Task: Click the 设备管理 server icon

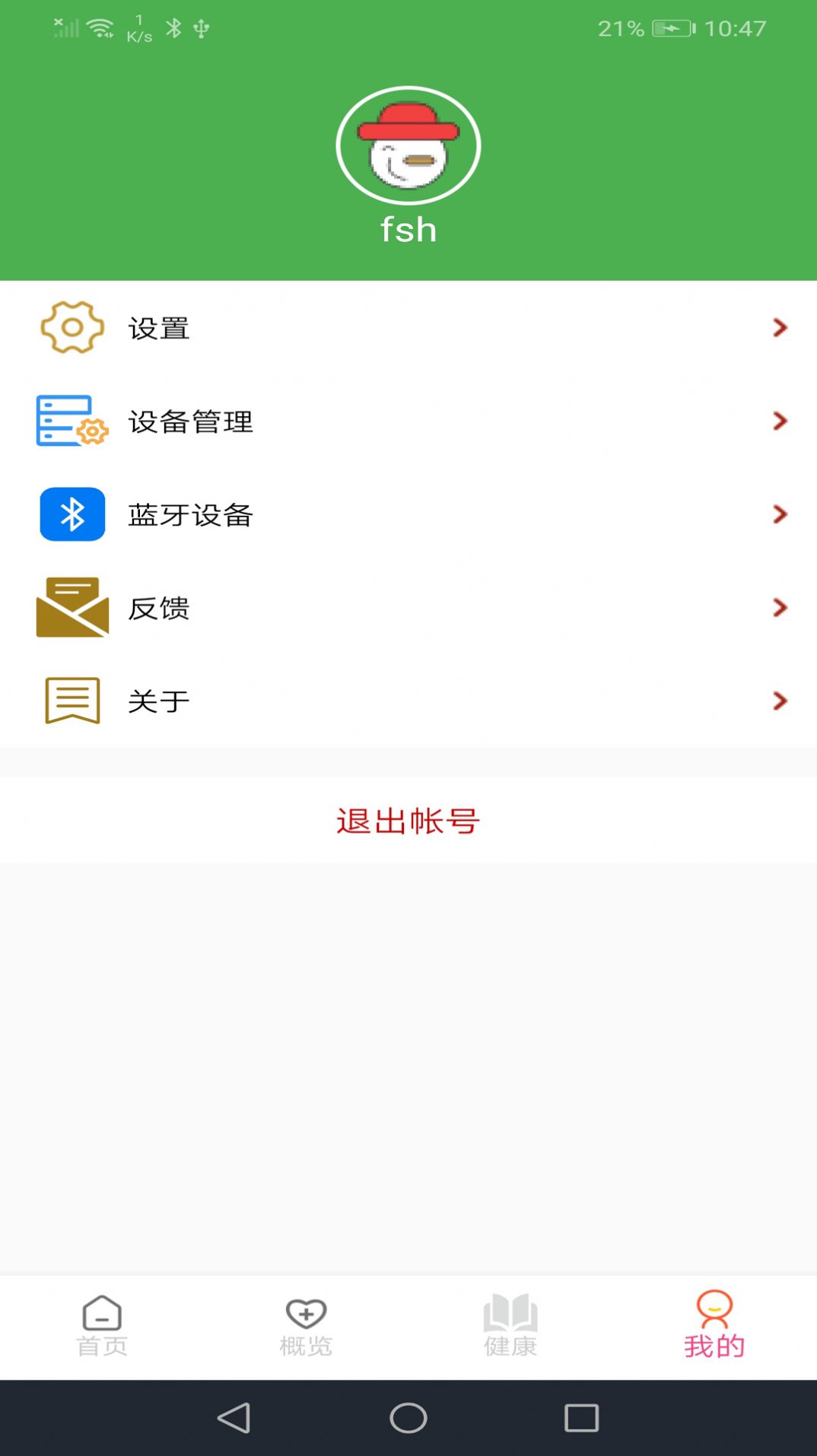Action: (72, 422)
